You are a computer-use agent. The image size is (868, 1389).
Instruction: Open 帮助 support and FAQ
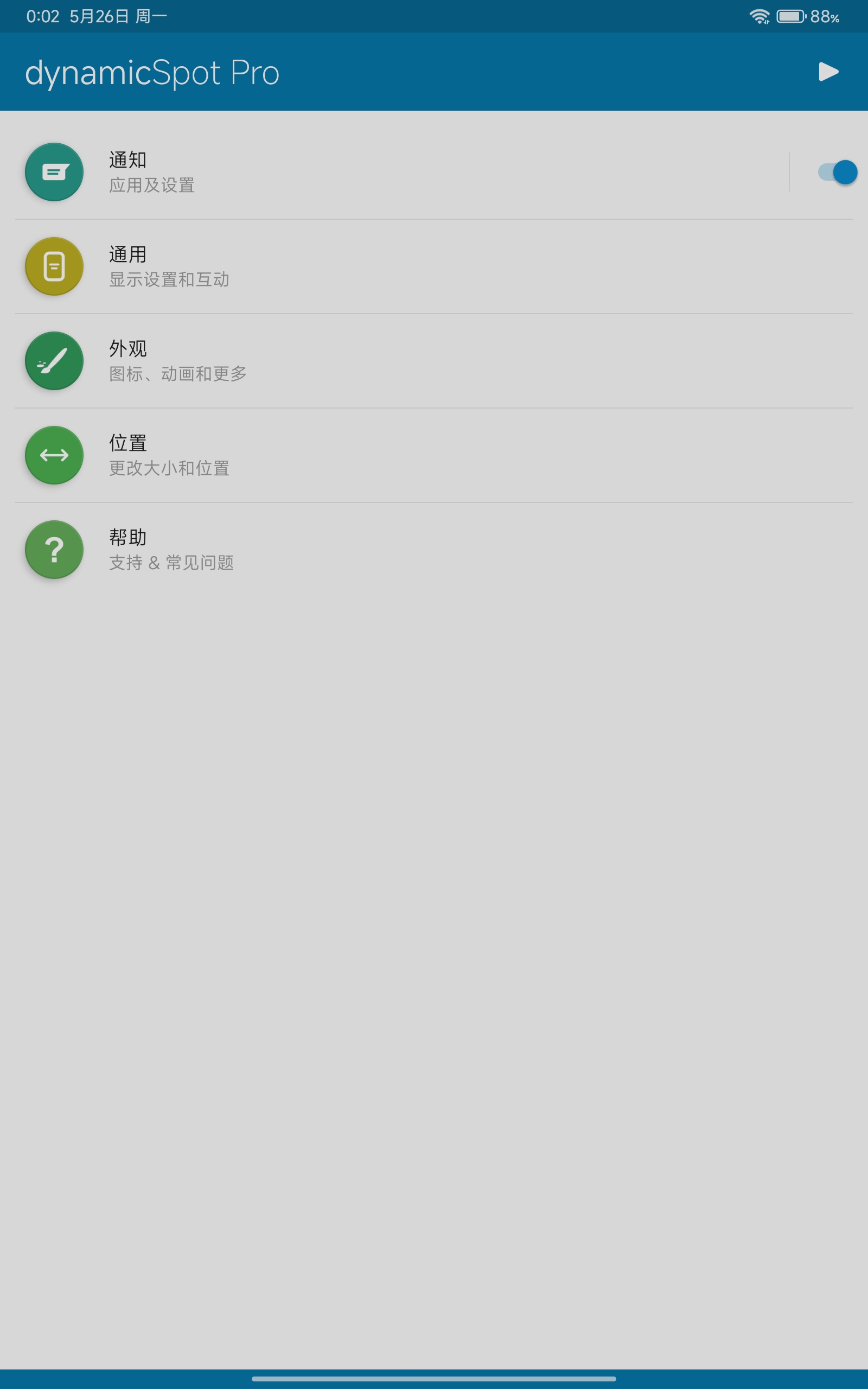coord(434,550)
